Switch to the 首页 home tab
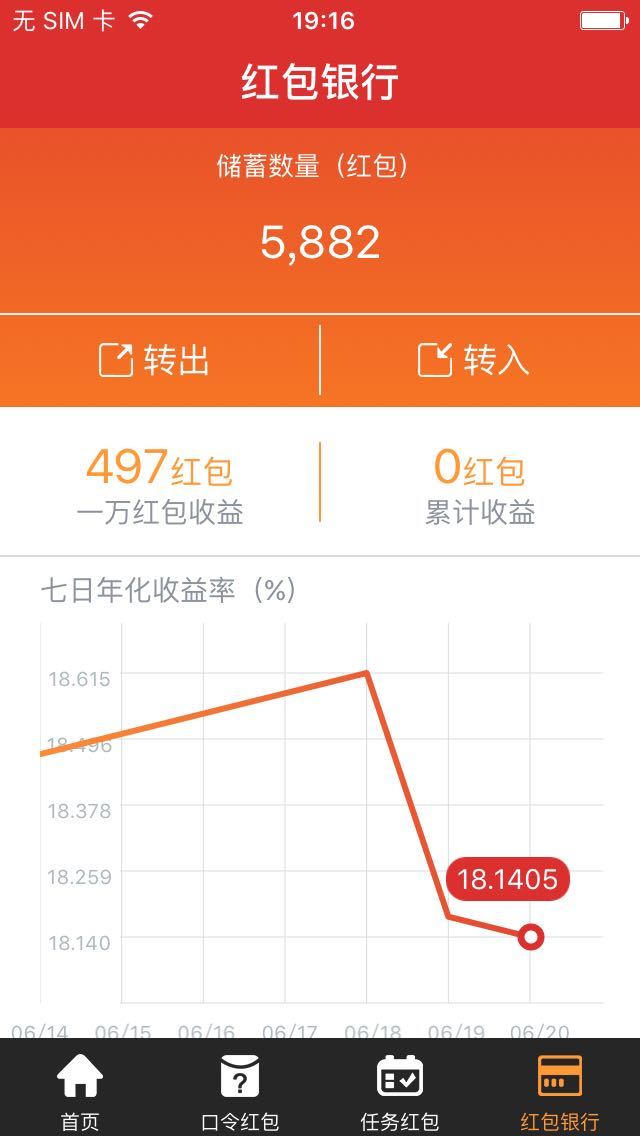The image size is (640, 1136). coord(80,1090)
